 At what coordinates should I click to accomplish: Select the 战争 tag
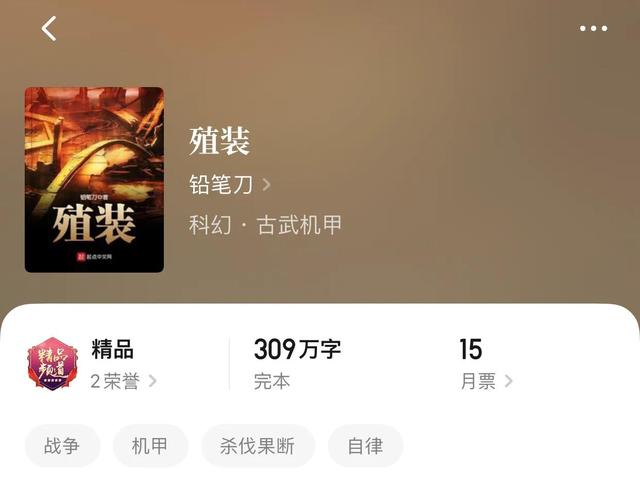(x=62, y=446)
